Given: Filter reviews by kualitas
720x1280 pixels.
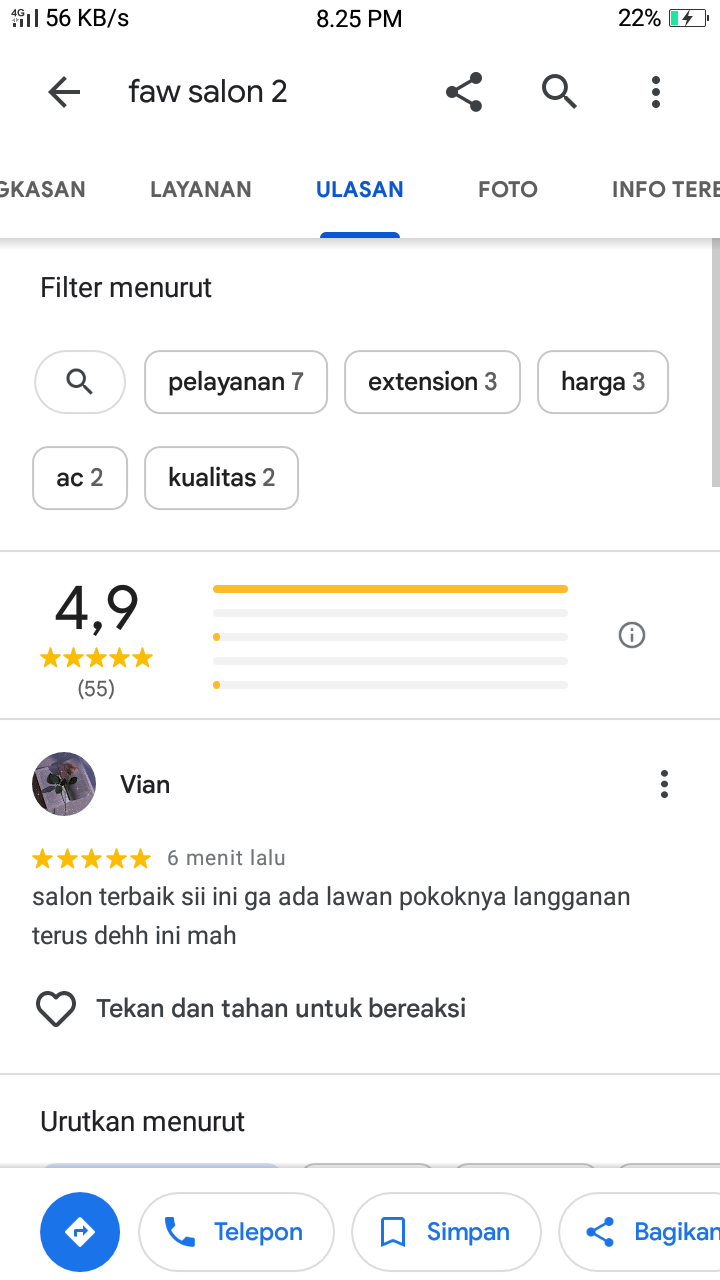Looking at the screenshot, I should tap(222, 478).
